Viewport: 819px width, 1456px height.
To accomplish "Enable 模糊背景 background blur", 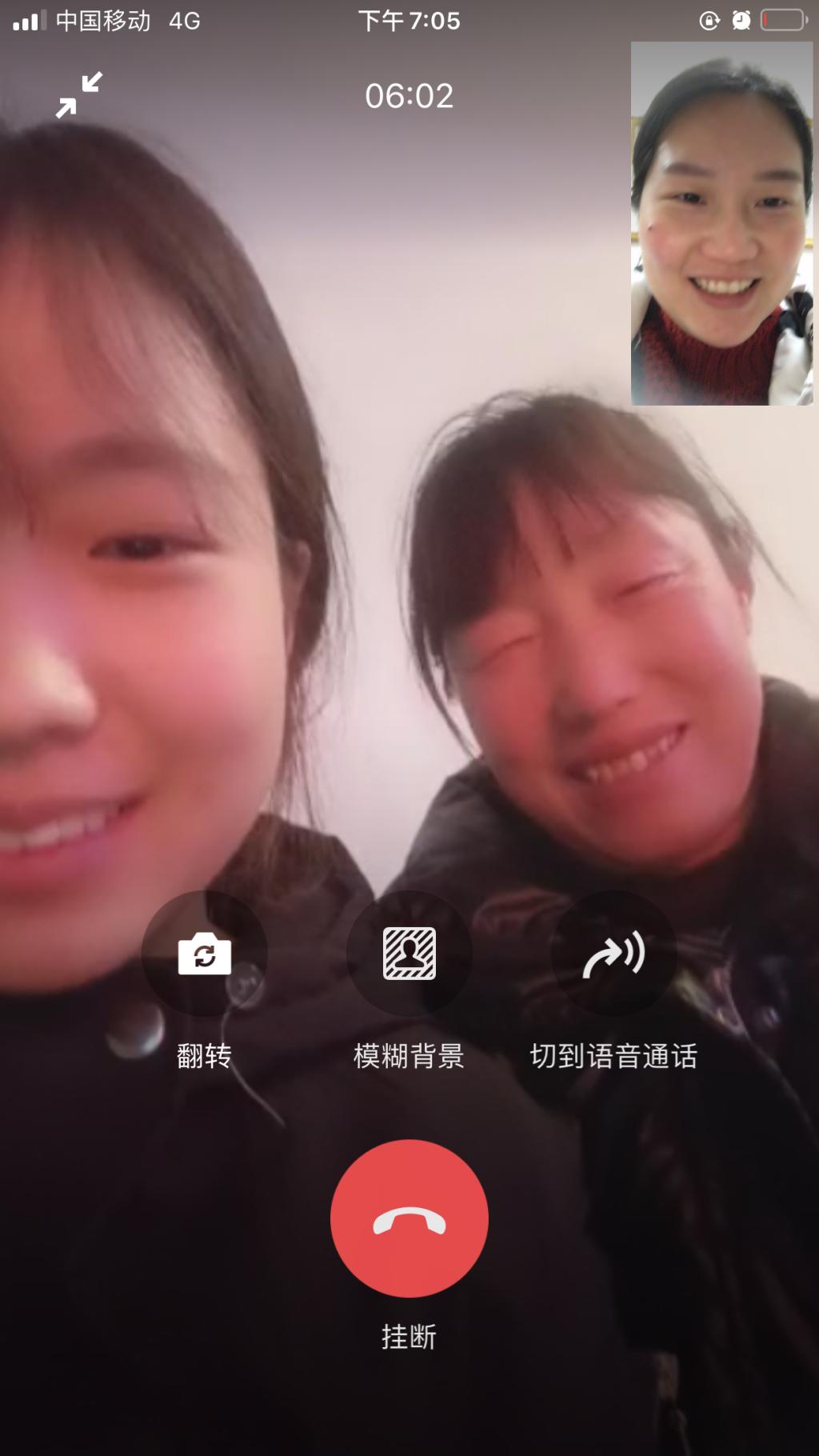I will (409, 954).
